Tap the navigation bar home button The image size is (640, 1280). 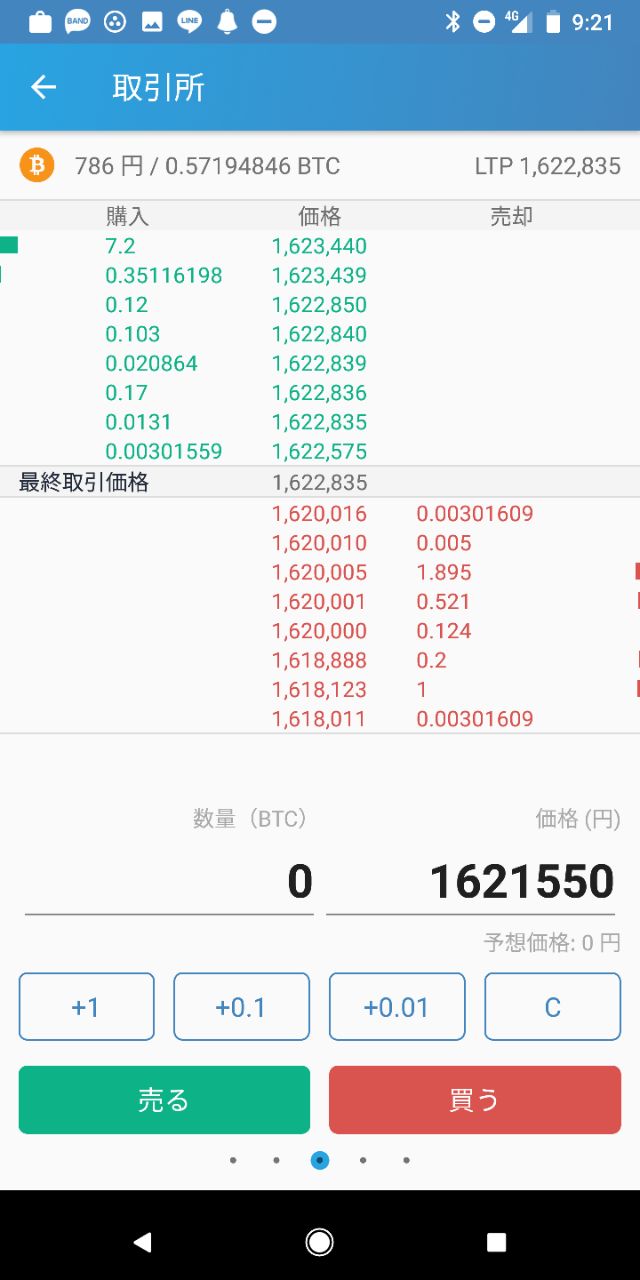pyautogui.click(x=320, y=1242)
